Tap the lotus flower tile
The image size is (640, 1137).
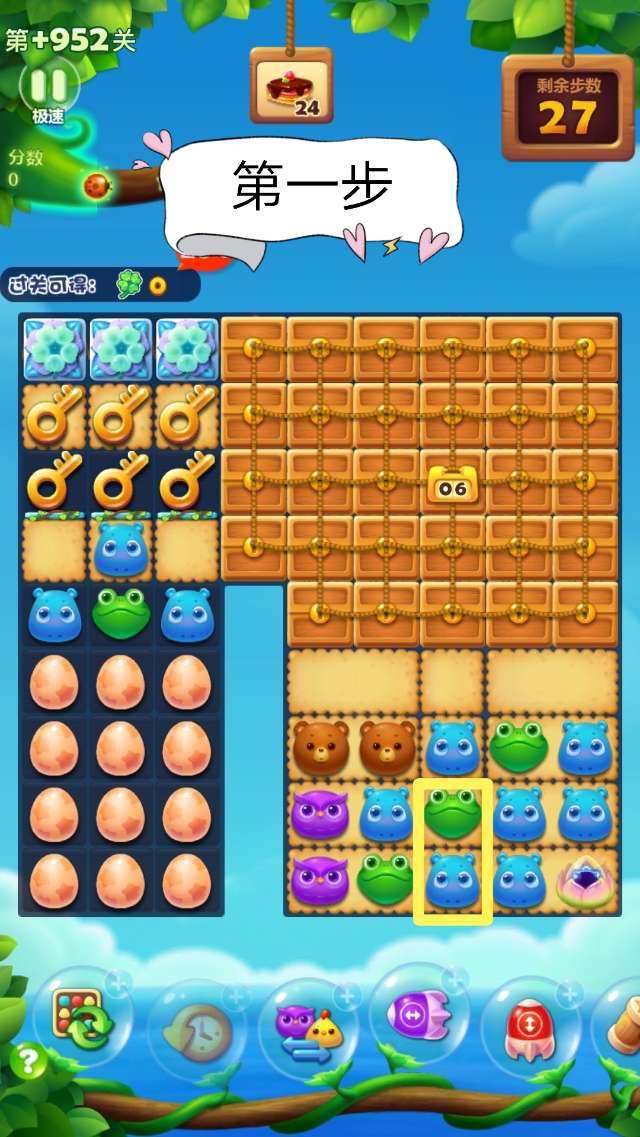point(585,882)
